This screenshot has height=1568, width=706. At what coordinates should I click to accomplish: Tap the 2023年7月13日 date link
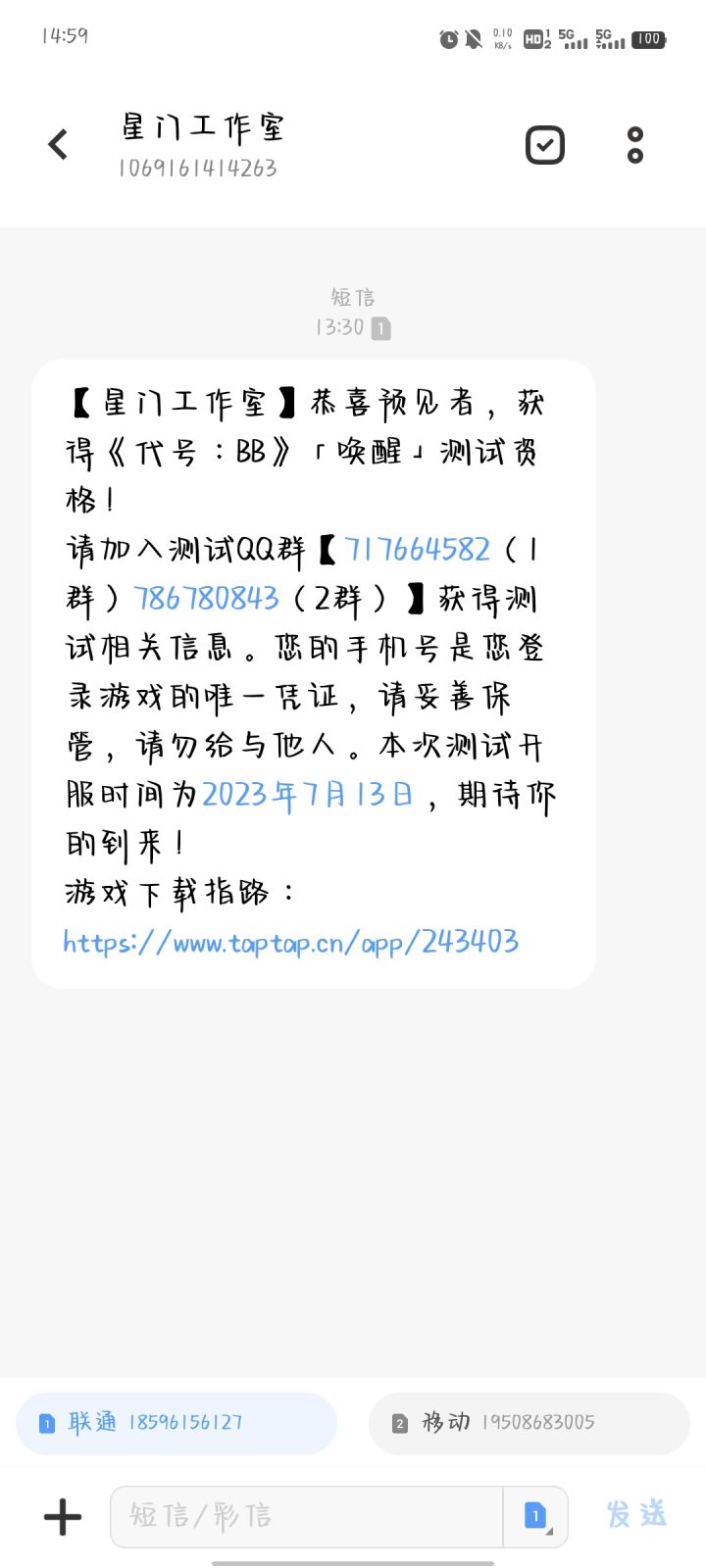point(308,794)
